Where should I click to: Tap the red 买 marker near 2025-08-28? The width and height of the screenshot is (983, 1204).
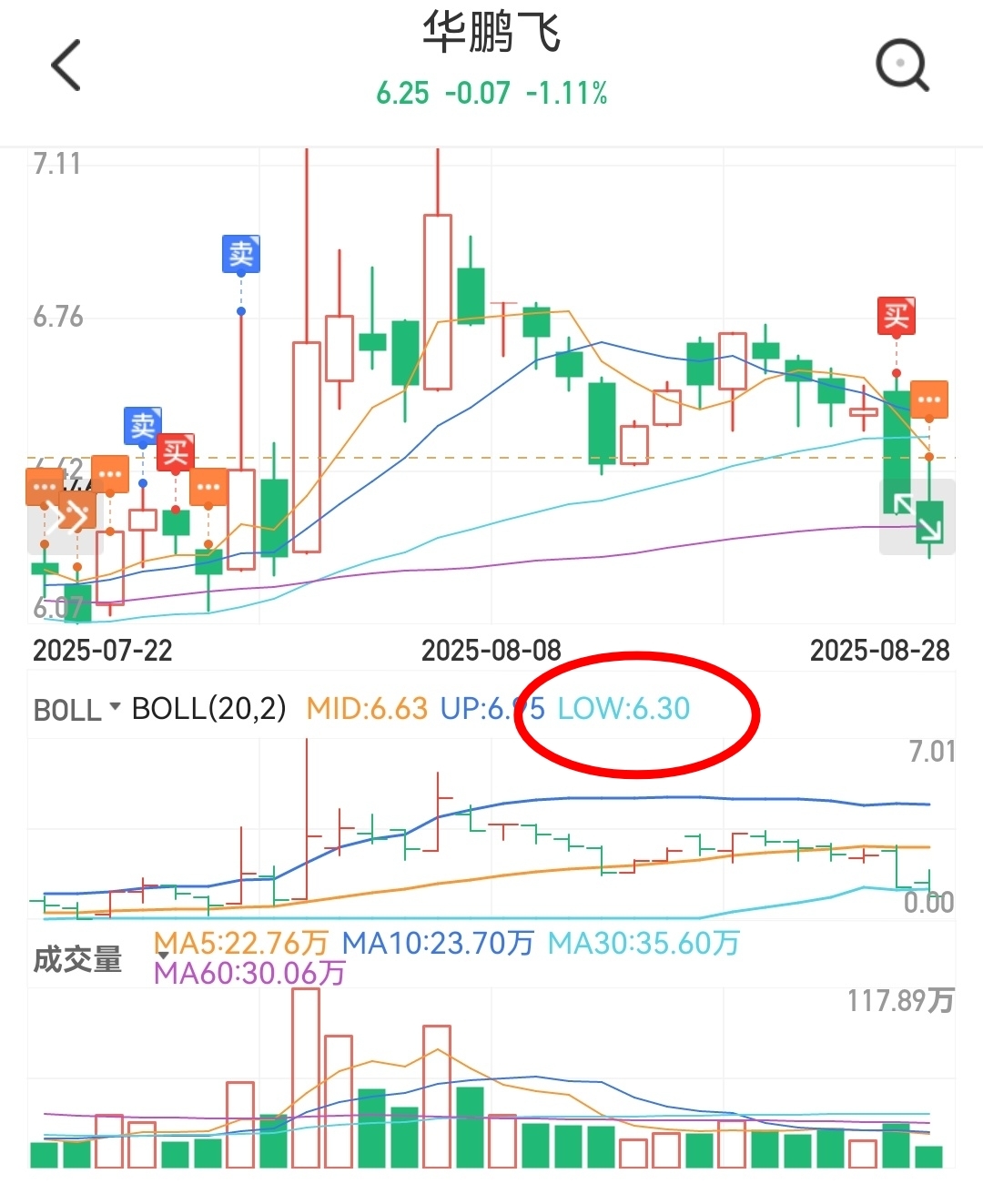click(896, 316)
